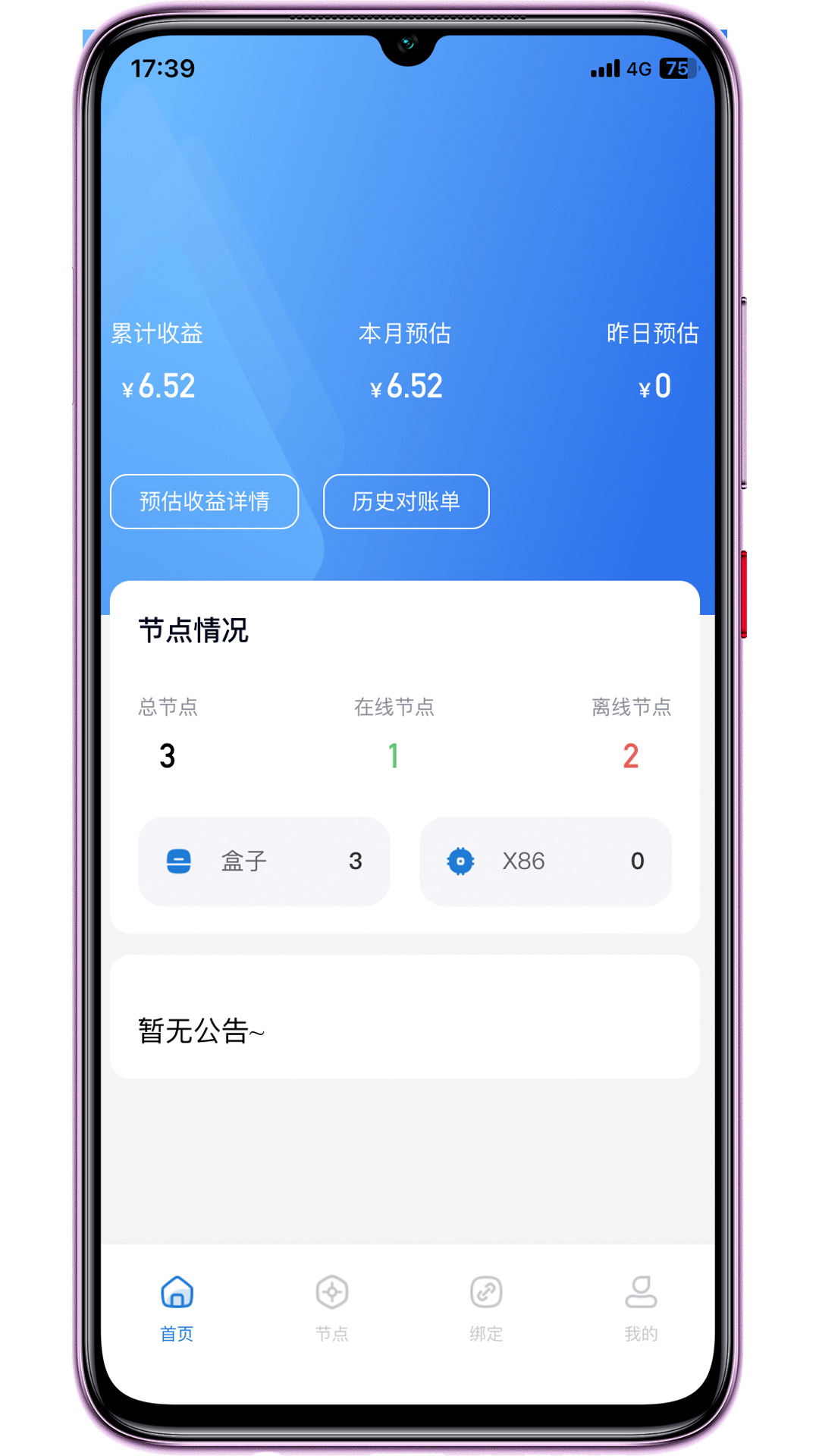Open 历史对账单 history statement
819x1456 pixels.
click(406, 501)
